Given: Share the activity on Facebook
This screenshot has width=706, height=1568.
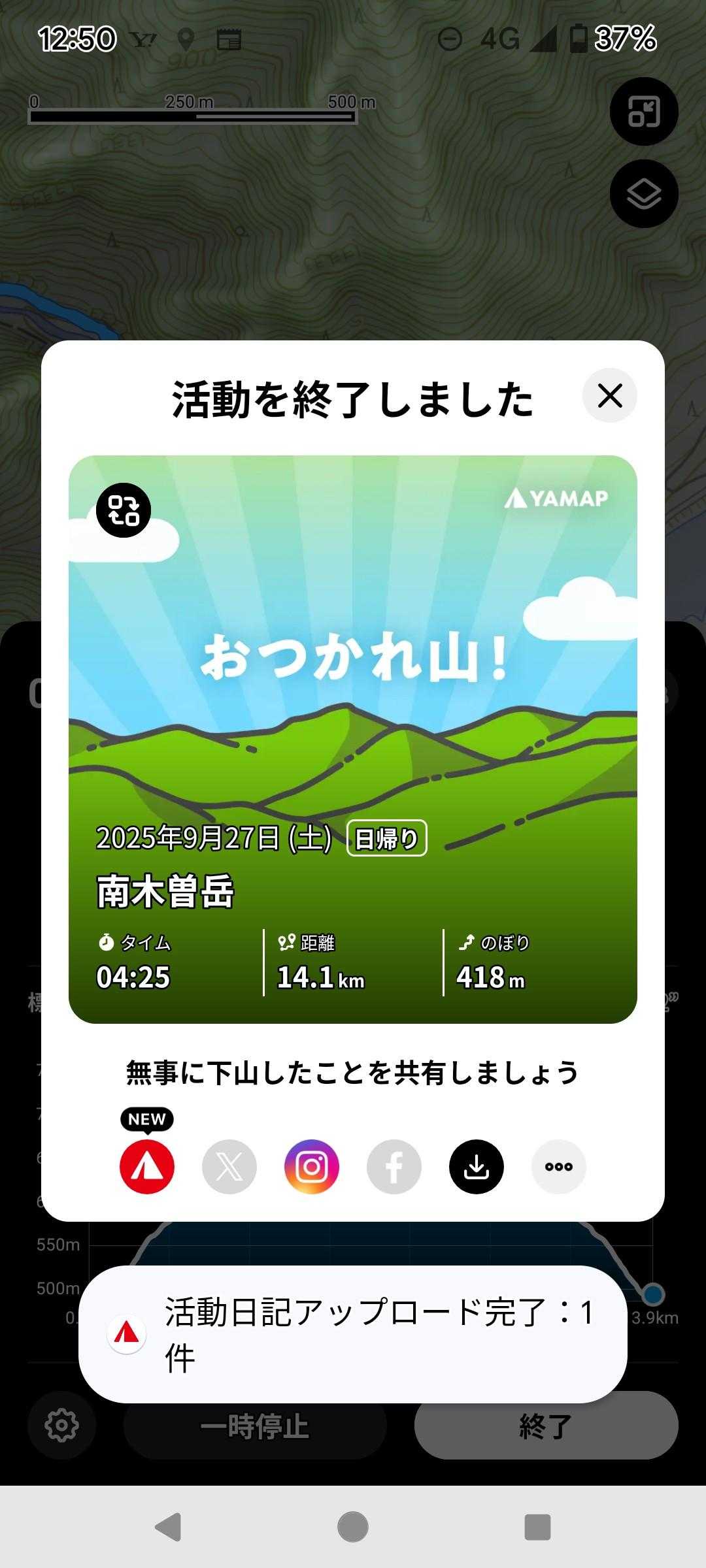Looking at the screenshot, I should (394, 1166).
